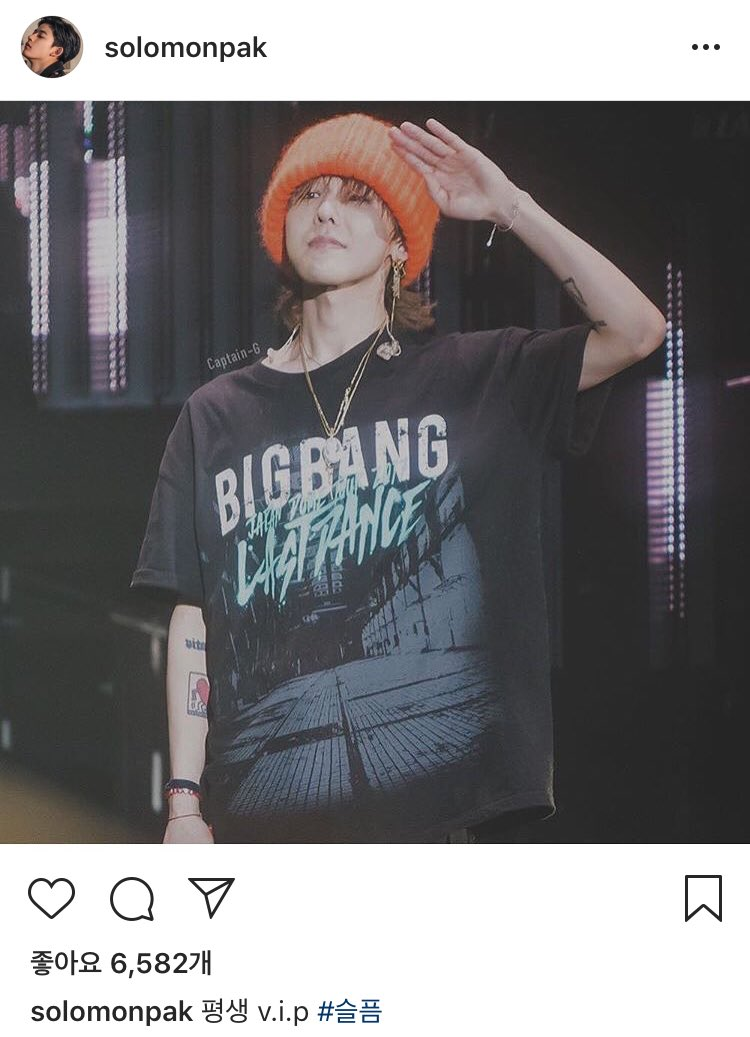Bookmark this post
The width and height of the screenshot is (750, 1037).
[703, 897]
